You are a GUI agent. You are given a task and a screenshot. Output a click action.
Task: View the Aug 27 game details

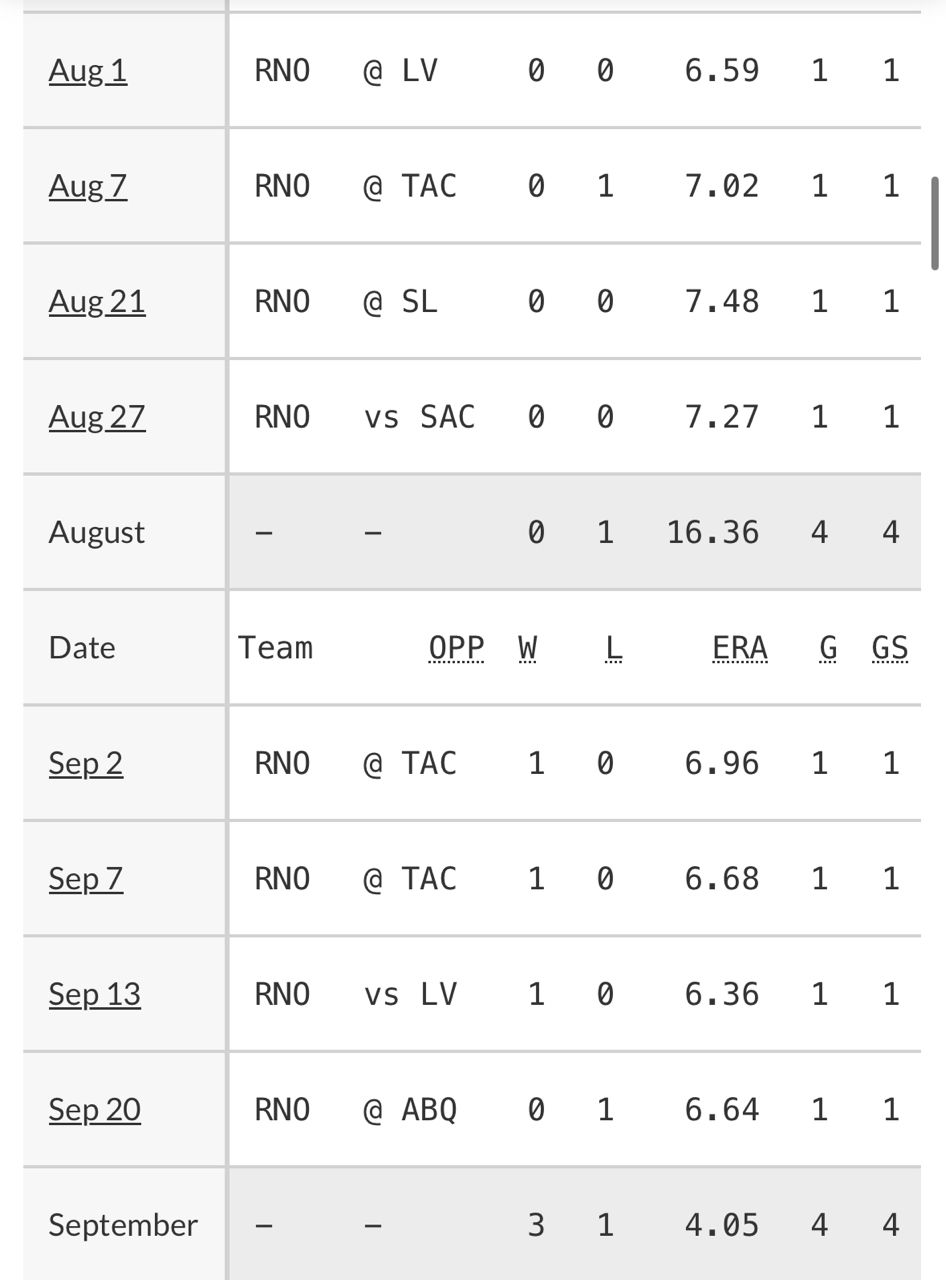(x=96, y=417)
